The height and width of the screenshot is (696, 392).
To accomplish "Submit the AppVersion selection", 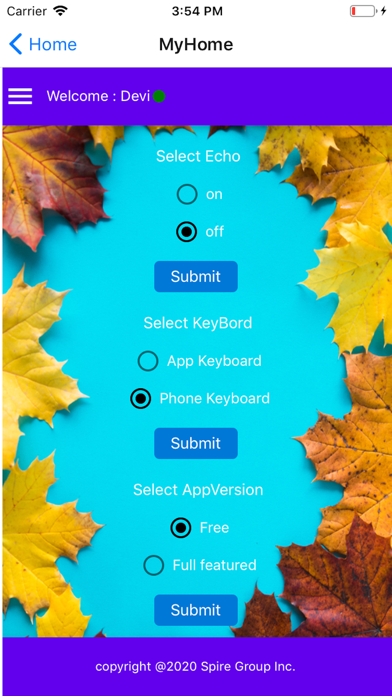I will point(196,610).
